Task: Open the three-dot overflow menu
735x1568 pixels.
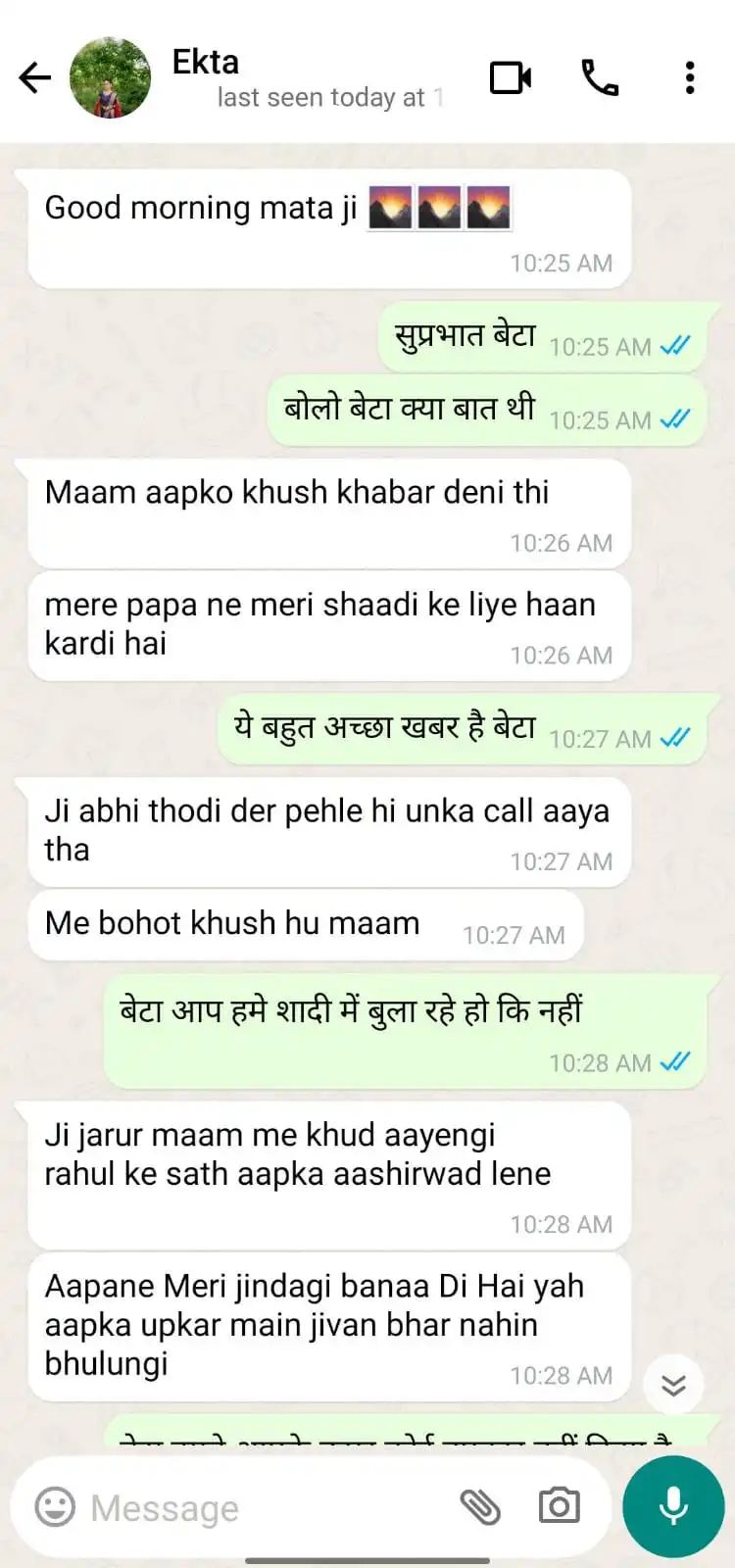Action: [690, 77]
